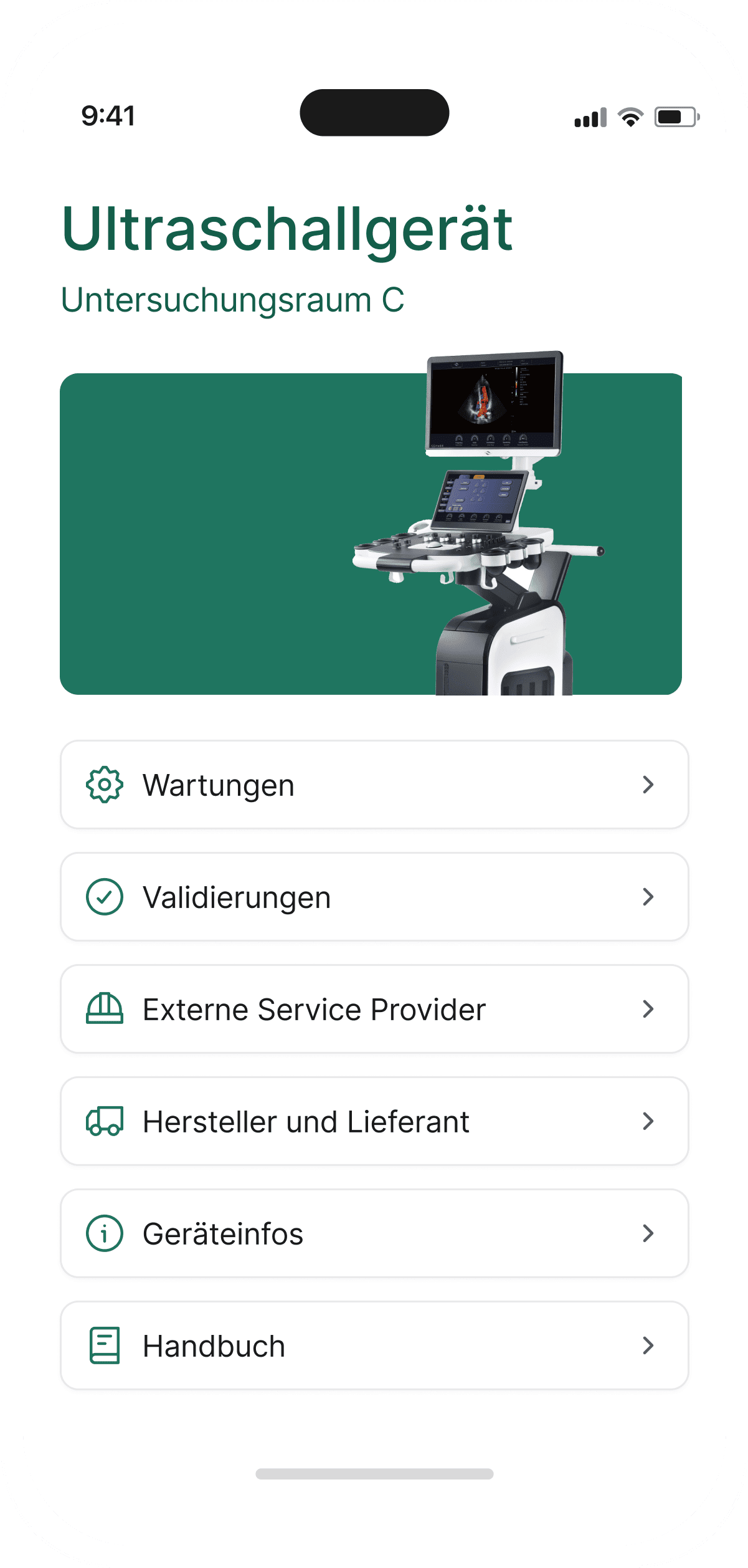Viewport: 748px width, 1568px height.
Task: Expand the Handbuch row via its chevron
Action: [x=650, y=1346]
